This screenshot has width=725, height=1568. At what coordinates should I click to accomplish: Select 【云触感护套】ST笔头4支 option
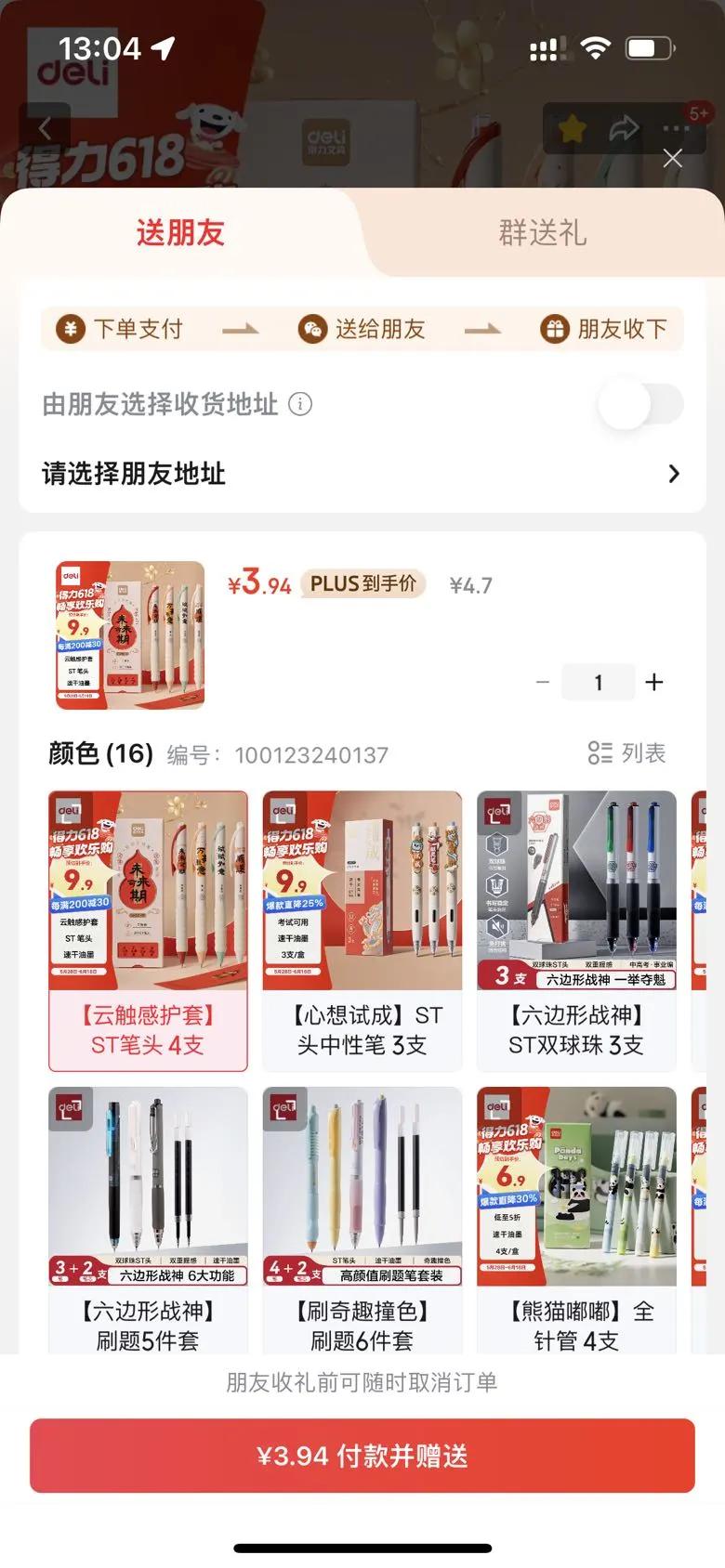[148, 931]
